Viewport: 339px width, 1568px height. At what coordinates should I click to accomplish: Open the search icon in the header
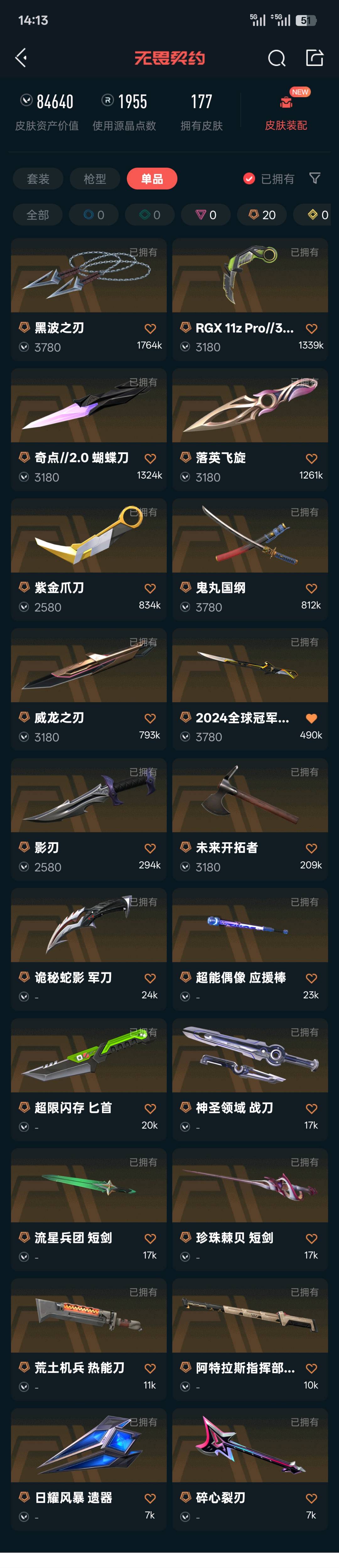coord(276,58)
